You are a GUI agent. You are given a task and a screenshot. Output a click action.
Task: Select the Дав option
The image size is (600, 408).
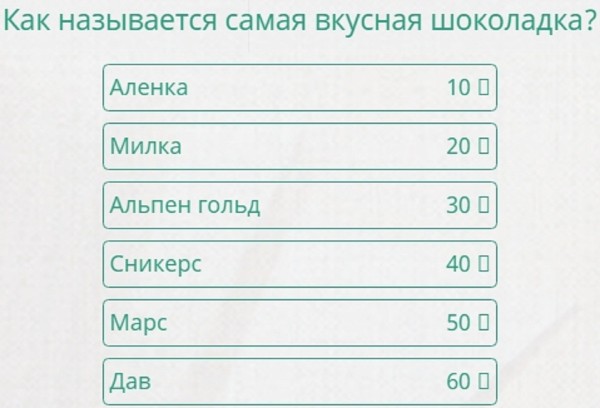click(x=299, y=382)
